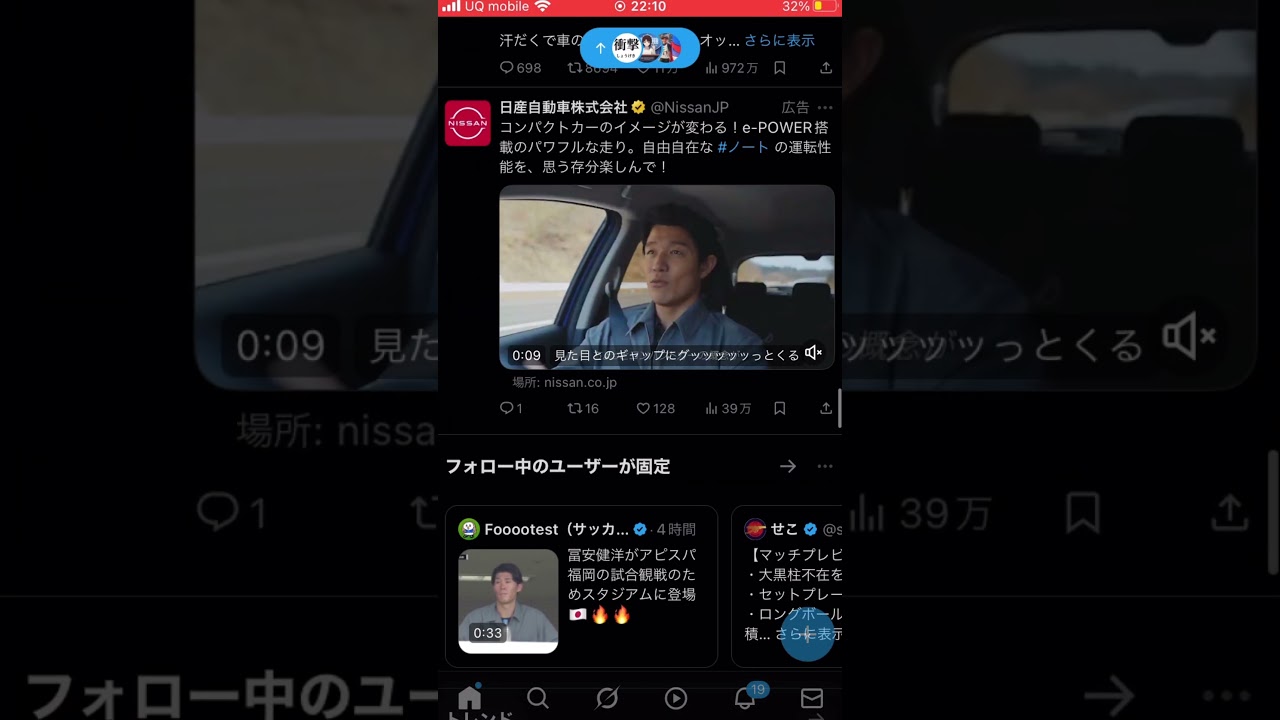The image size is (1280, 720).
Task: Open the #ノート hashtag link
Action: (743, 147)
